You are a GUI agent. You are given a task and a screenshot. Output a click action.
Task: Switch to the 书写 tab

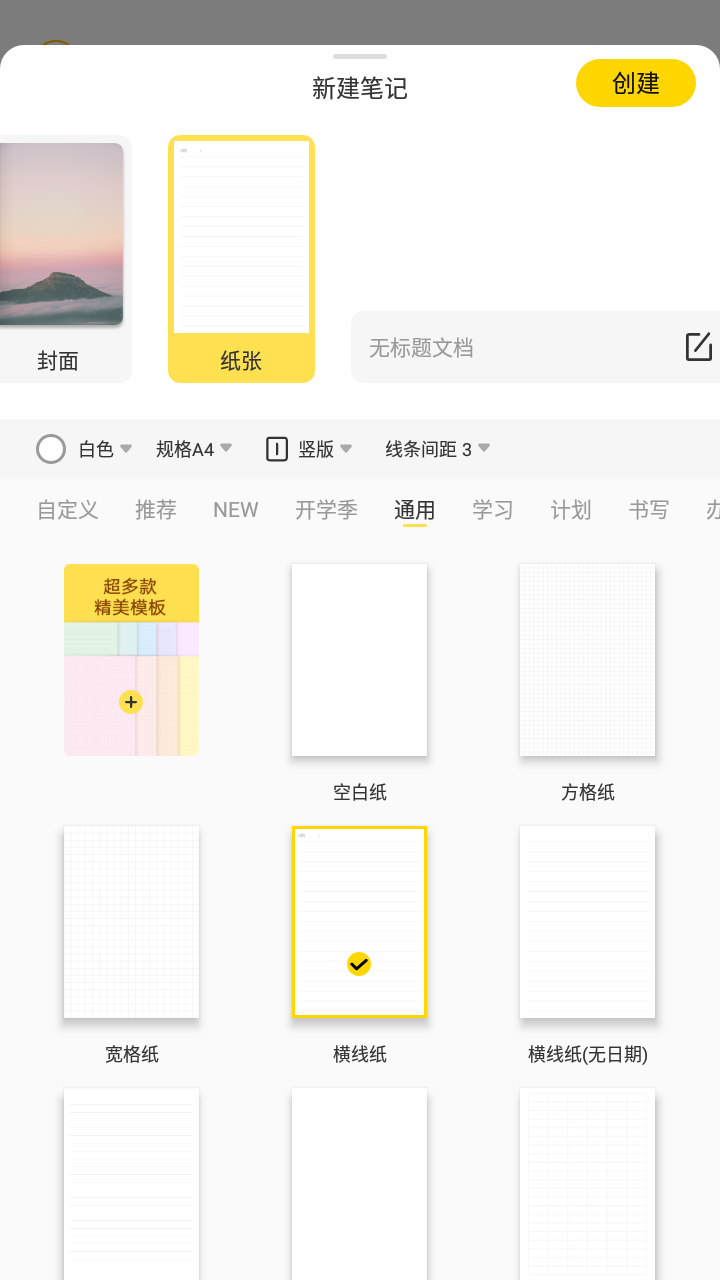(x=649, y=510)
